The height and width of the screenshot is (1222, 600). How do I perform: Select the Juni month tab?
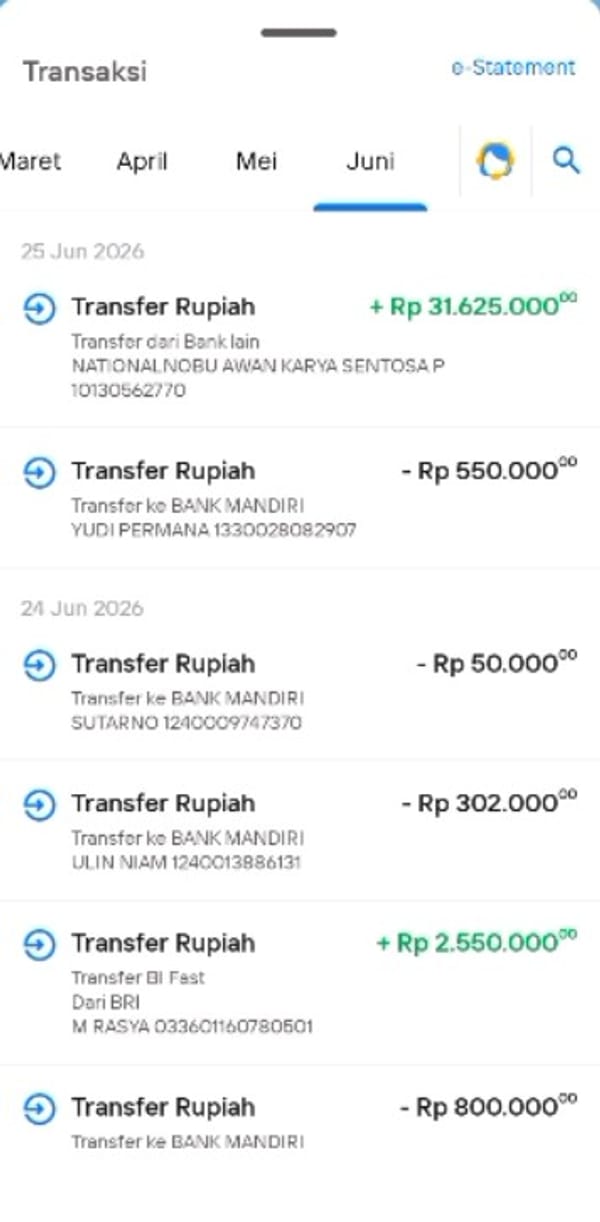370,161
